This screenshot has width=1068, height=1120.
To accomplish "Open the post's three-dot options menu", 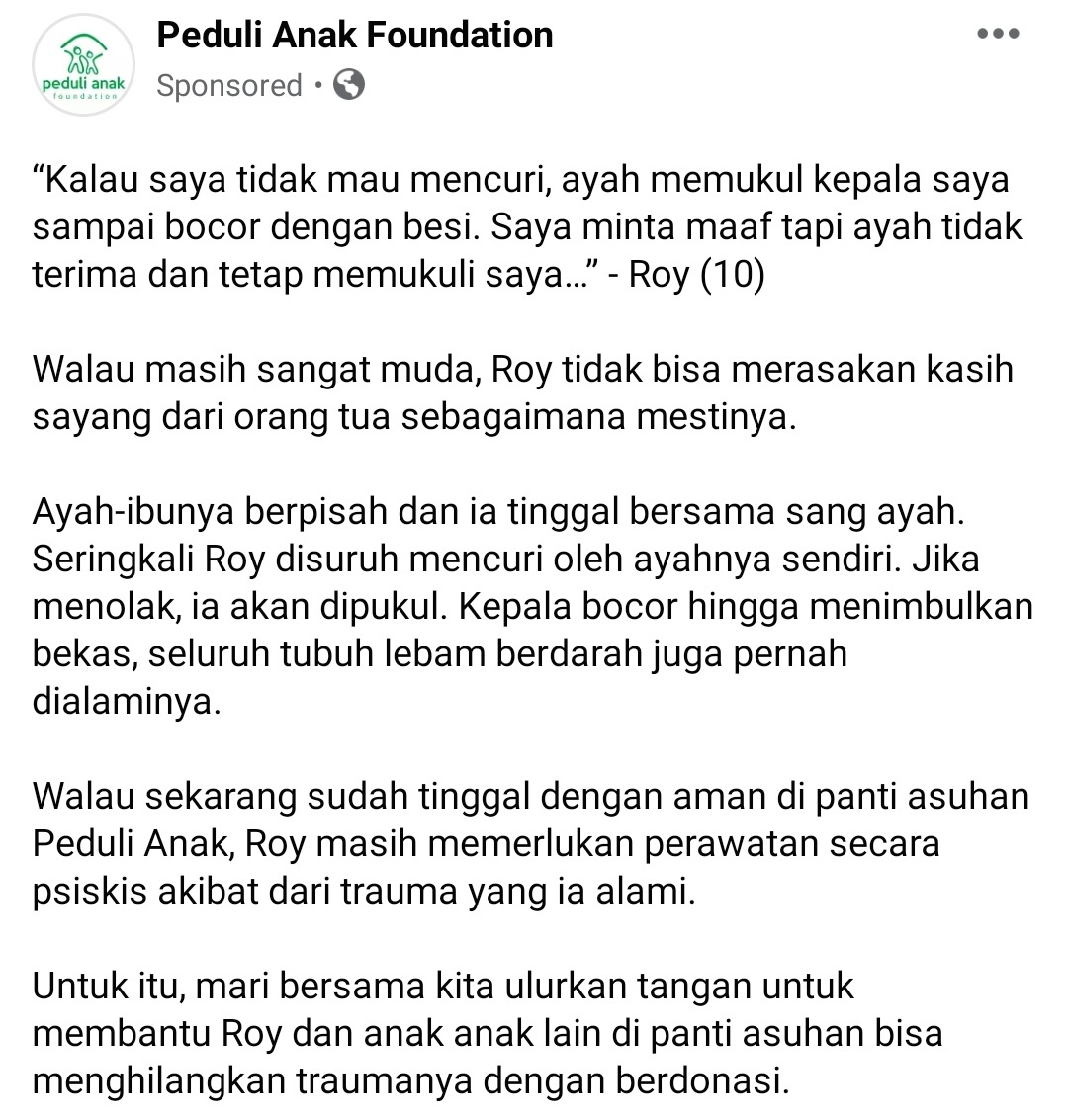I will click(997, 33).
